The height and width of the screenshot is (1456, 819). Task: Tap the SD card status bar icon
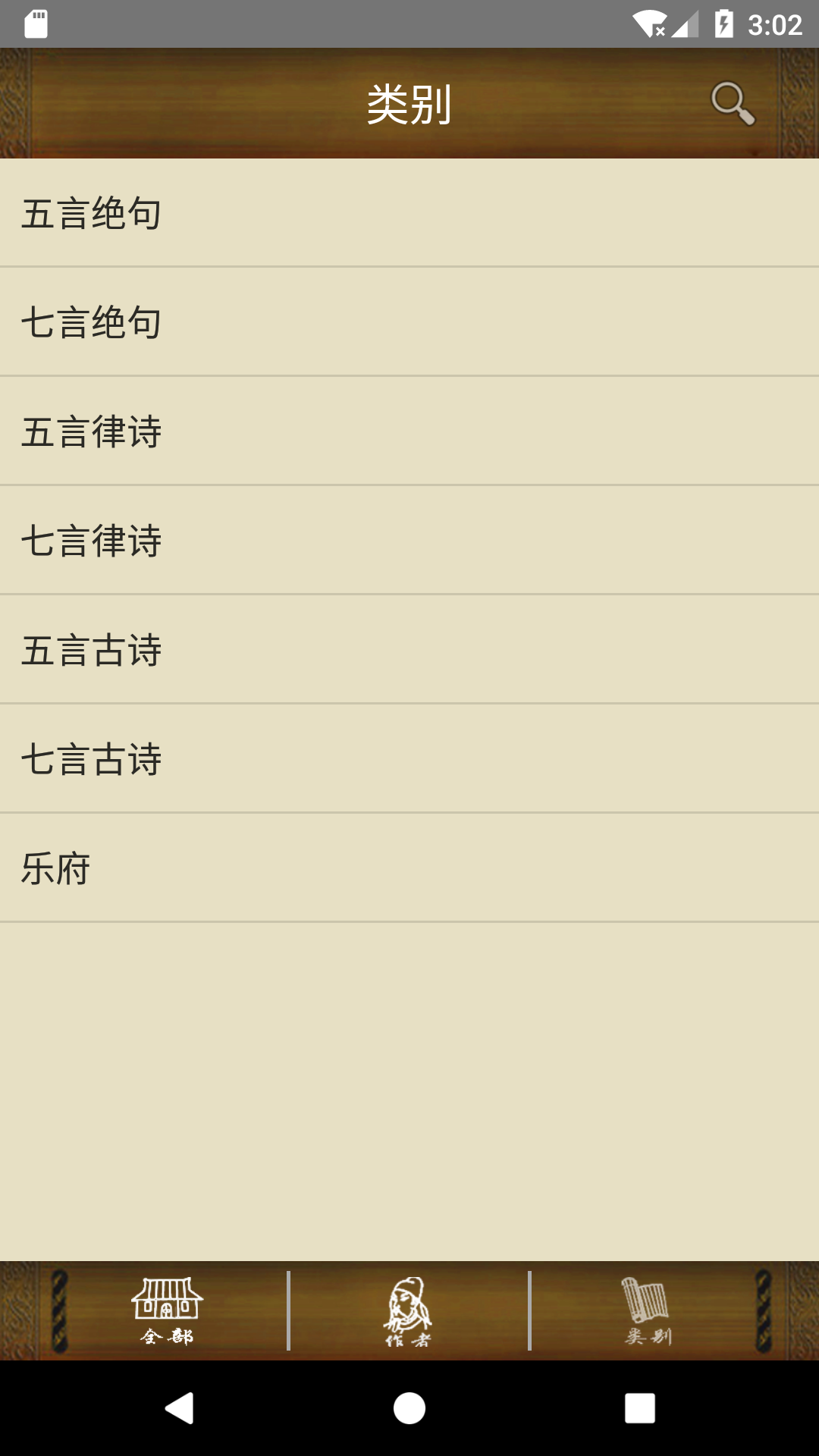34,22
